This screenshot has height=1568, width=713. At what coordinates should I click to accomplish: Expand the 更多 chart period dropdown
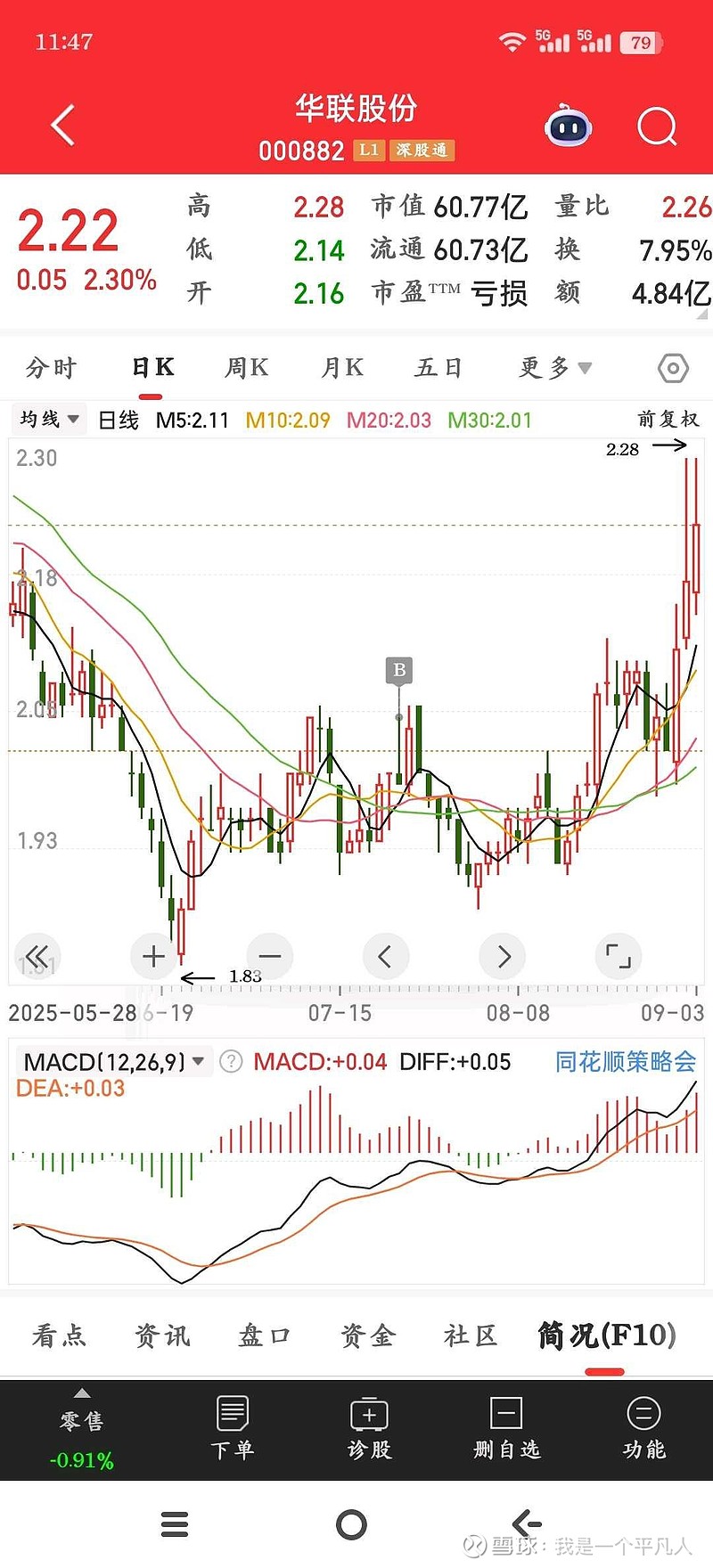[x=554, y=368]
